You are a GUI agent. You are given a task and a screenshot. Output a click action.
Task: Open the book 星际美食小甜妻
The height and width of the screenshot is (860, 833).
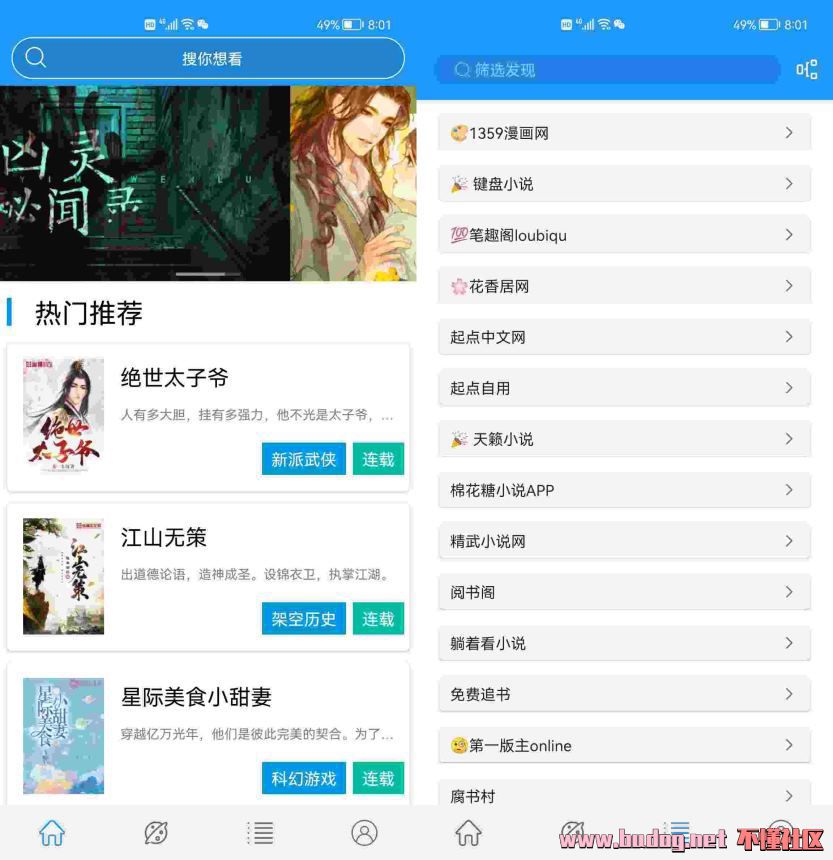pos(196,697)
